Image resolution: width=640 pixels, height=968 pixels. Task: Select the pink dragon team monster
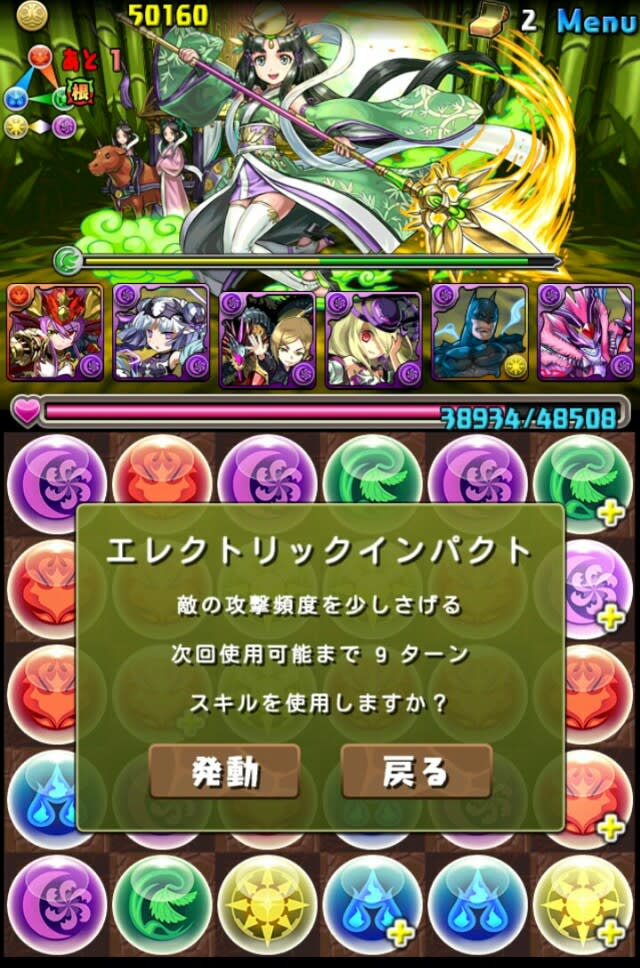click(x=585, y=333)
